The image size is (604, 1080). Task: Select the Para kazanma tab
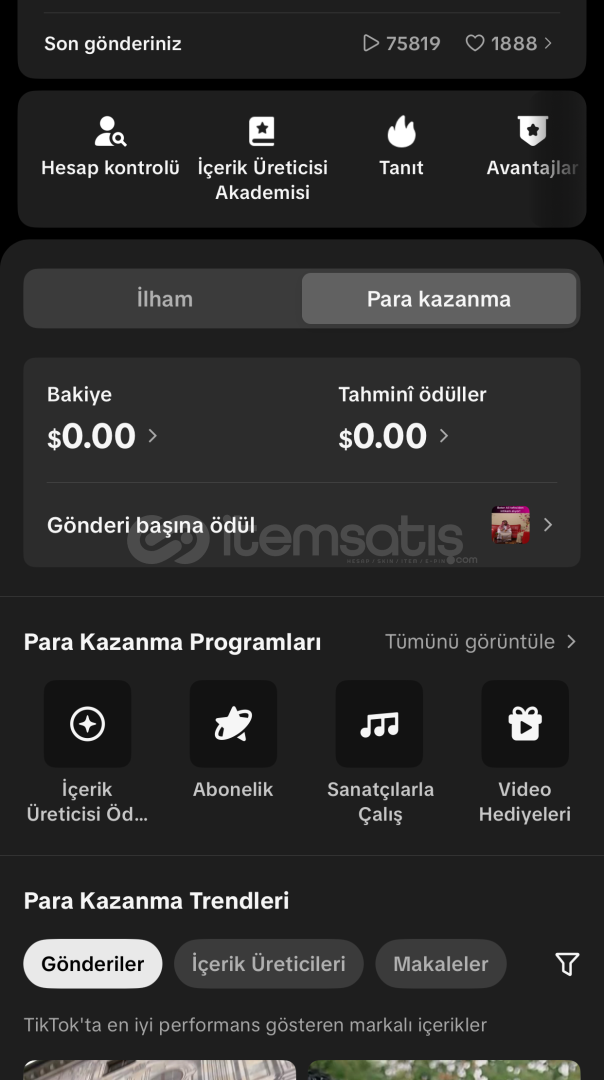point(439,299)
